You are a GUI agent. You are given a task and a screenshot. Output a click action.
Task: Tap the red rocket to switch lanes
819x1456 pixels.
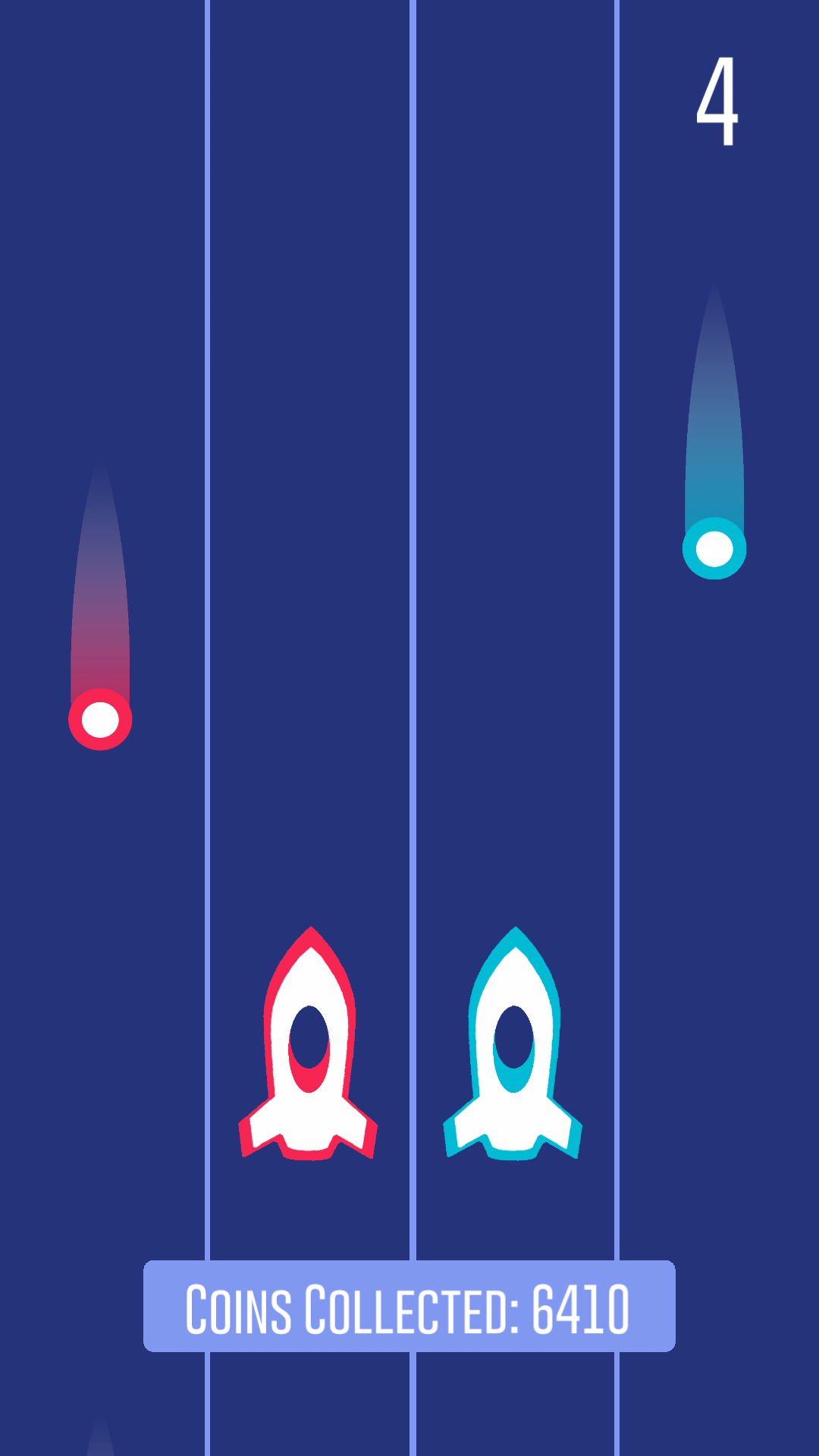click(308, 1043)
